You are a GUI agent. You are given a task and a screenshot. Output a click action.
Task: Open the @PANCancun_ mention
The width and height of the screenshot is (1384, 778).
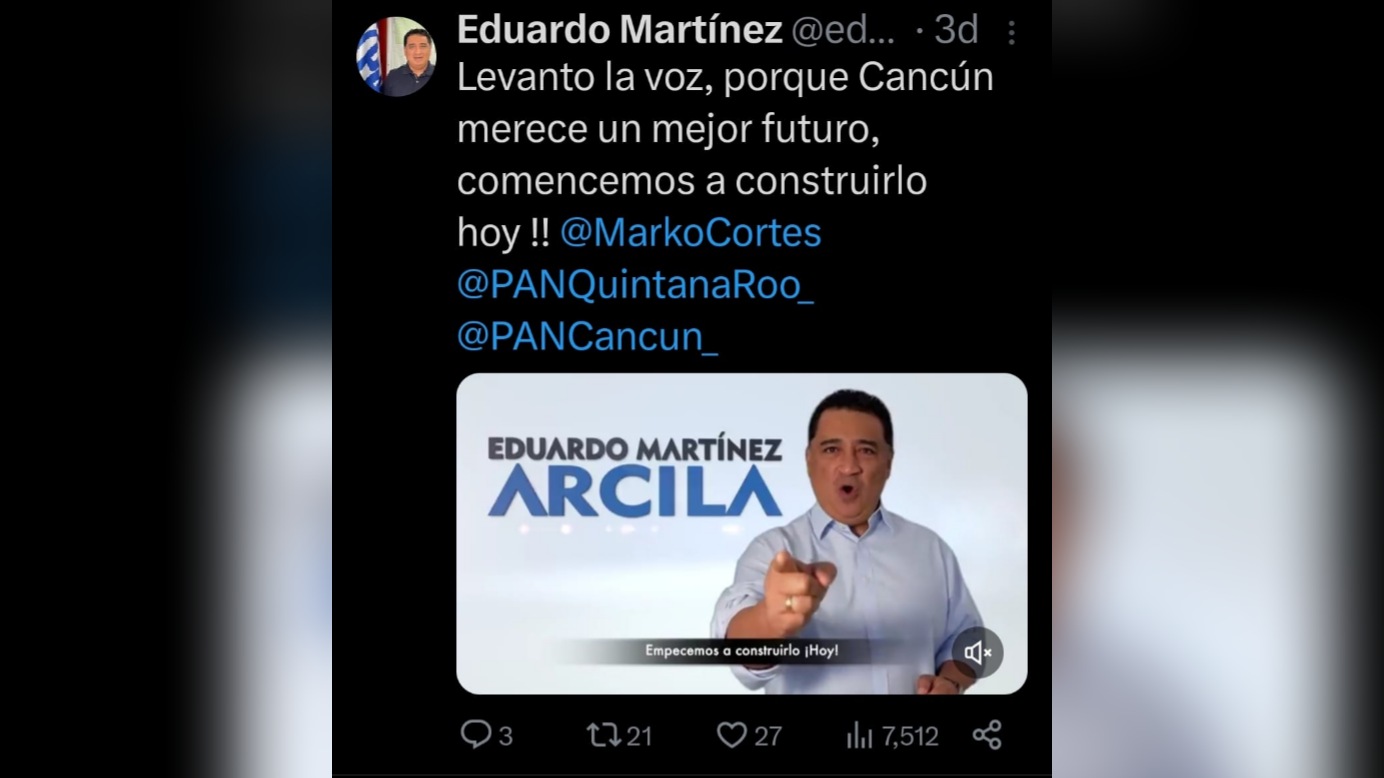coord(587,337)
